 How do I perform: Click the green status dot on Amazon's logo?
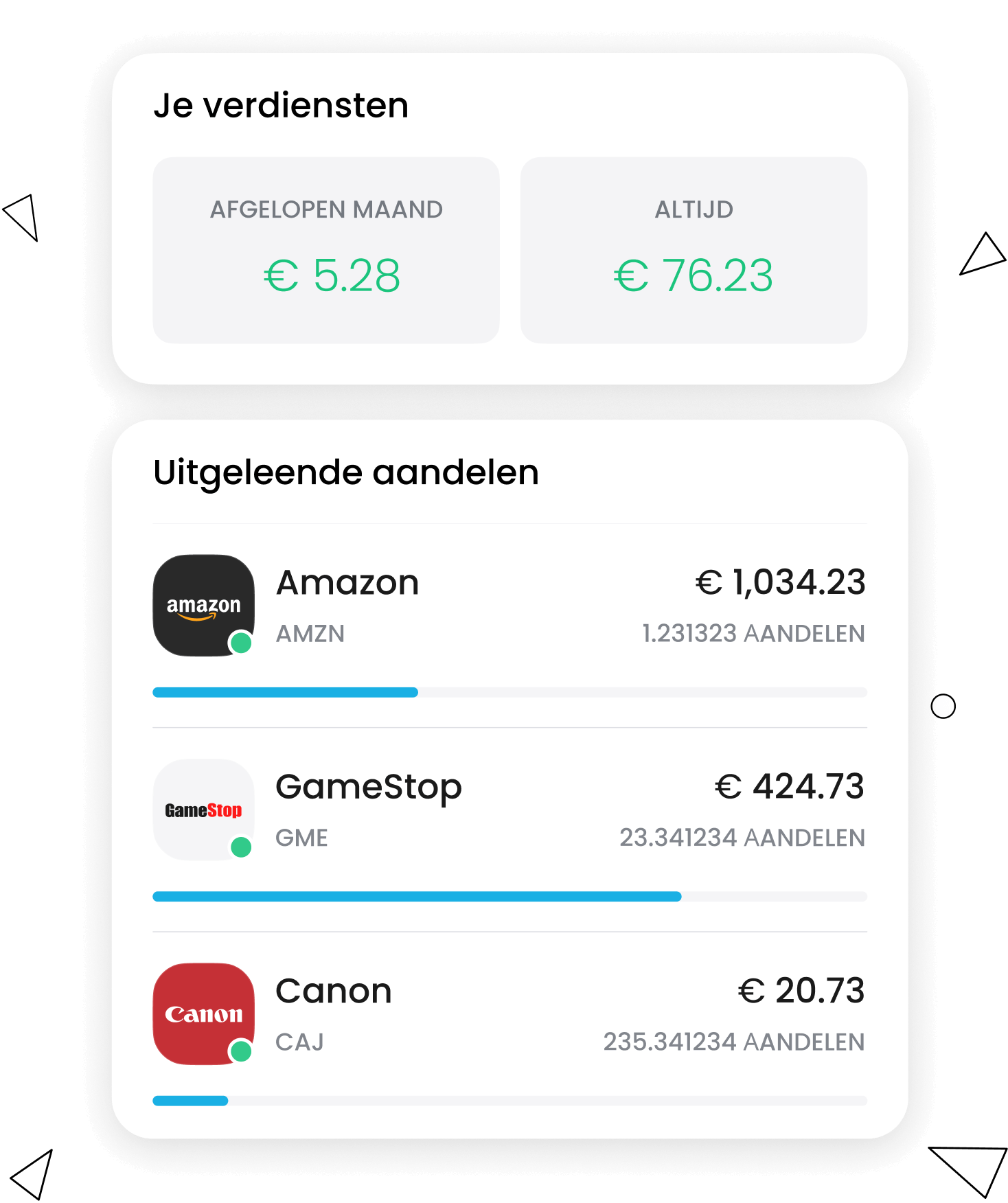point(240,643)
